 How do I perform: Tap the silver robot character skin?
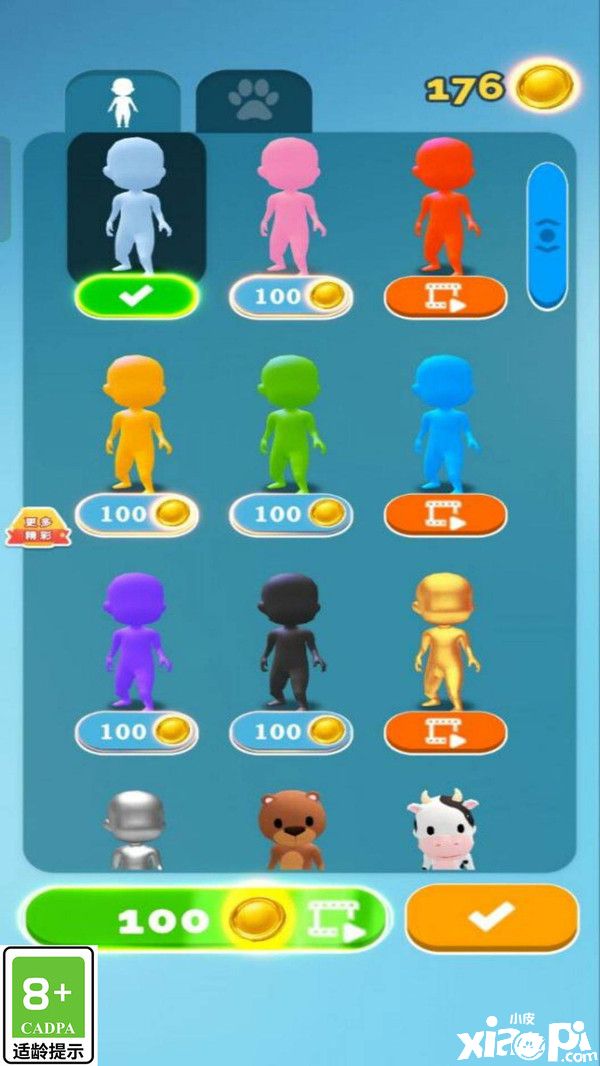(x=137, y=830)
